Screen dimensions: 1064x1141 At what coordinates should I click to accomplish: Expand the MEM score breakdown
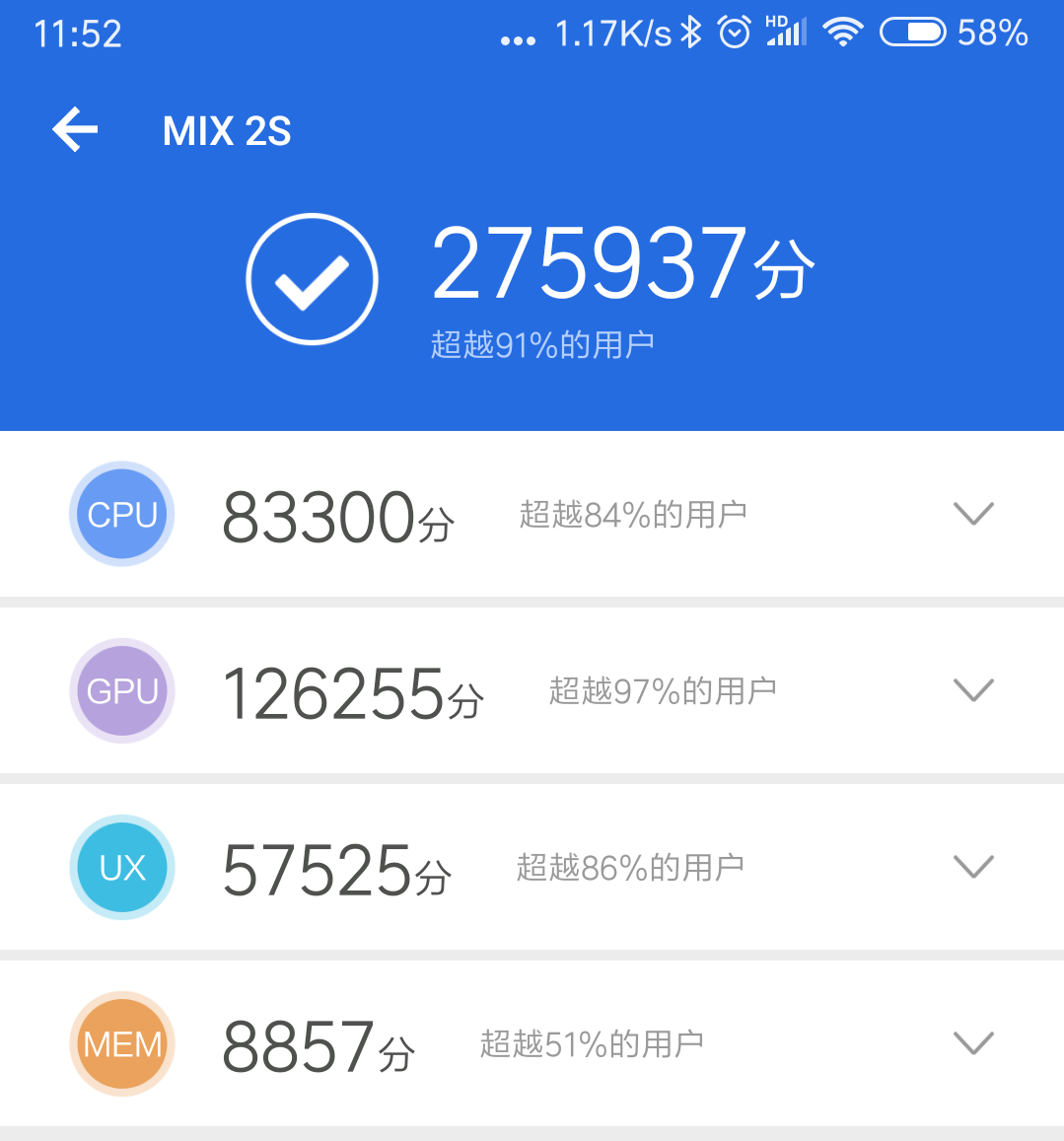pos(973,1043)
